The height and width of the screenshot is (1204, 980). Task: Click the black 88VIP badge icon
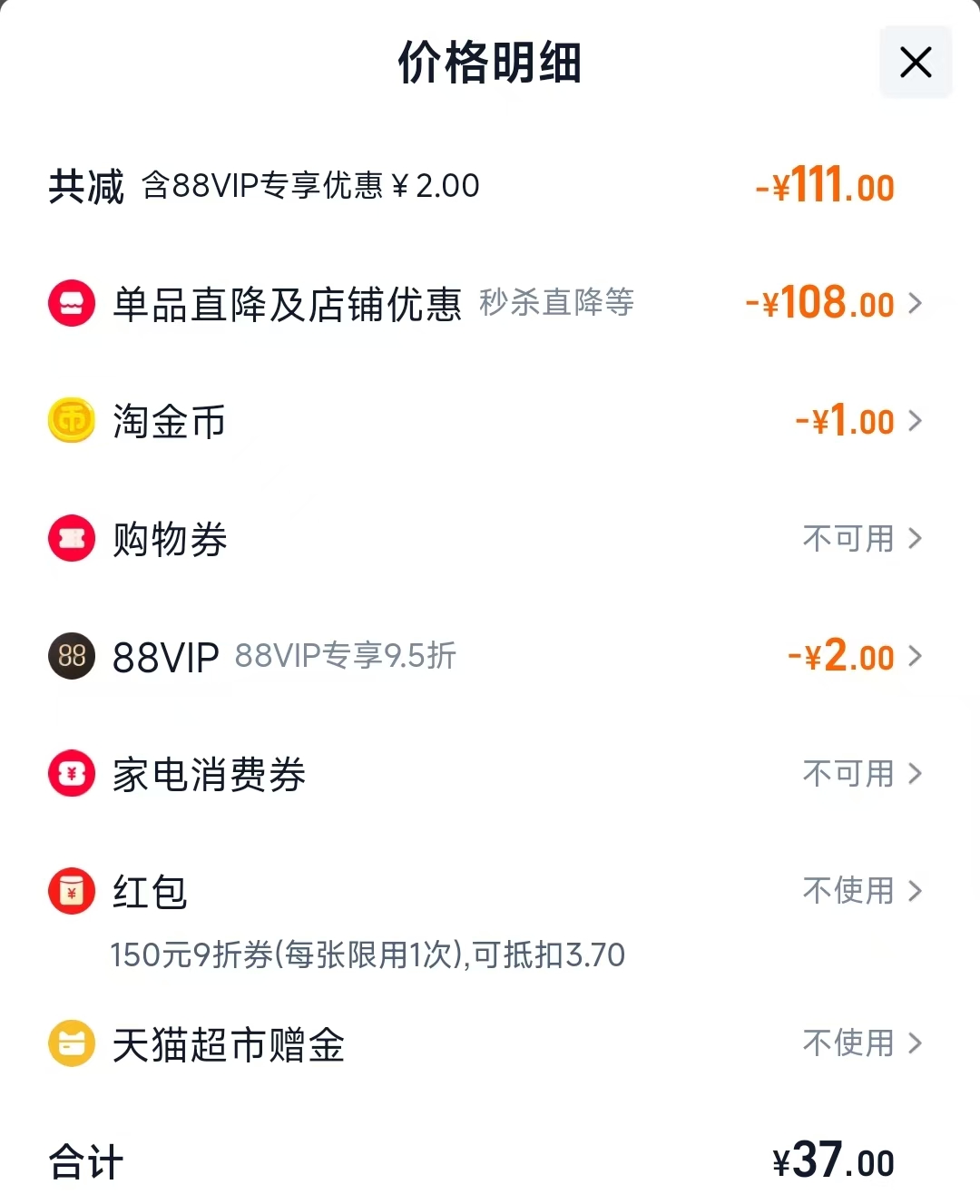(x=71, y=656)
